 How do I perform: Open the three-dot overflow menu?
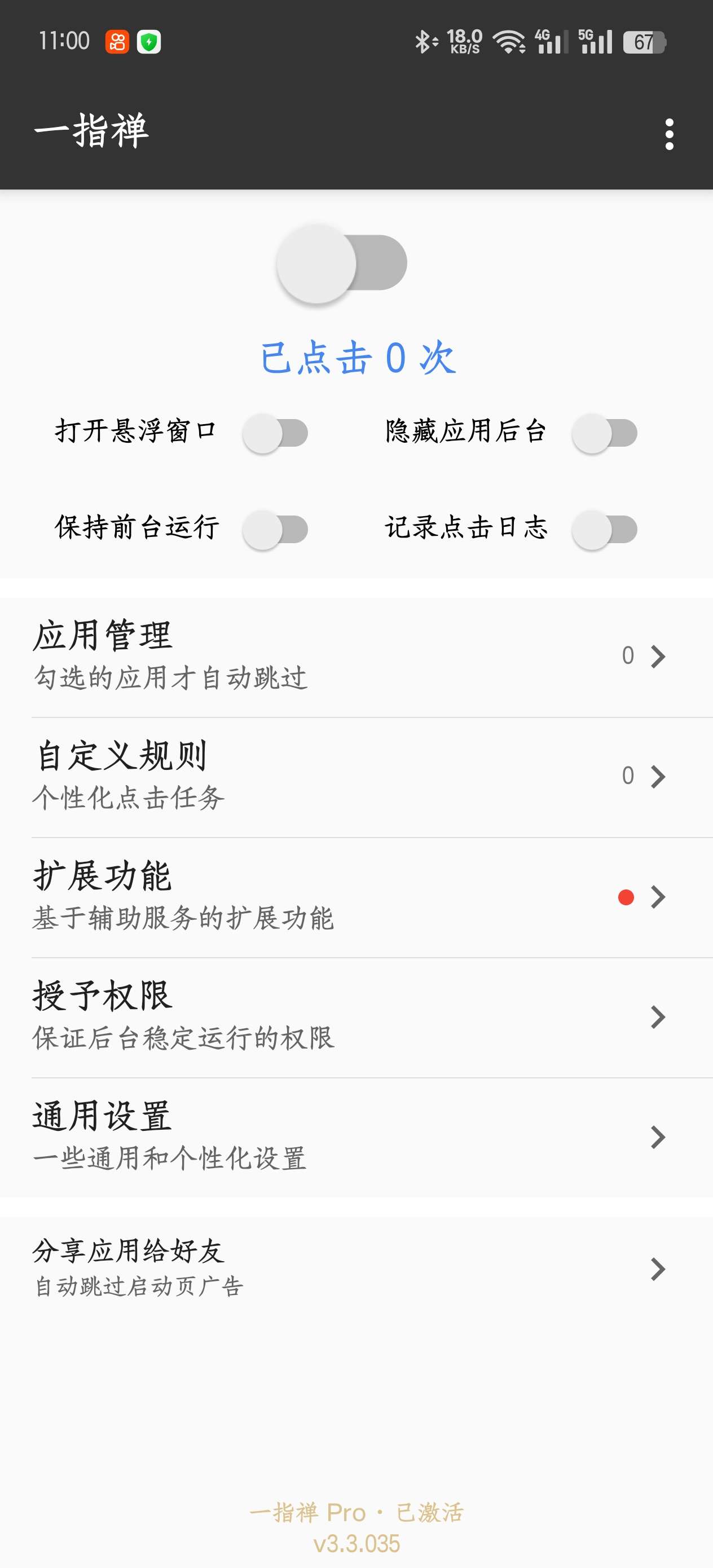(x=669, y=134)
